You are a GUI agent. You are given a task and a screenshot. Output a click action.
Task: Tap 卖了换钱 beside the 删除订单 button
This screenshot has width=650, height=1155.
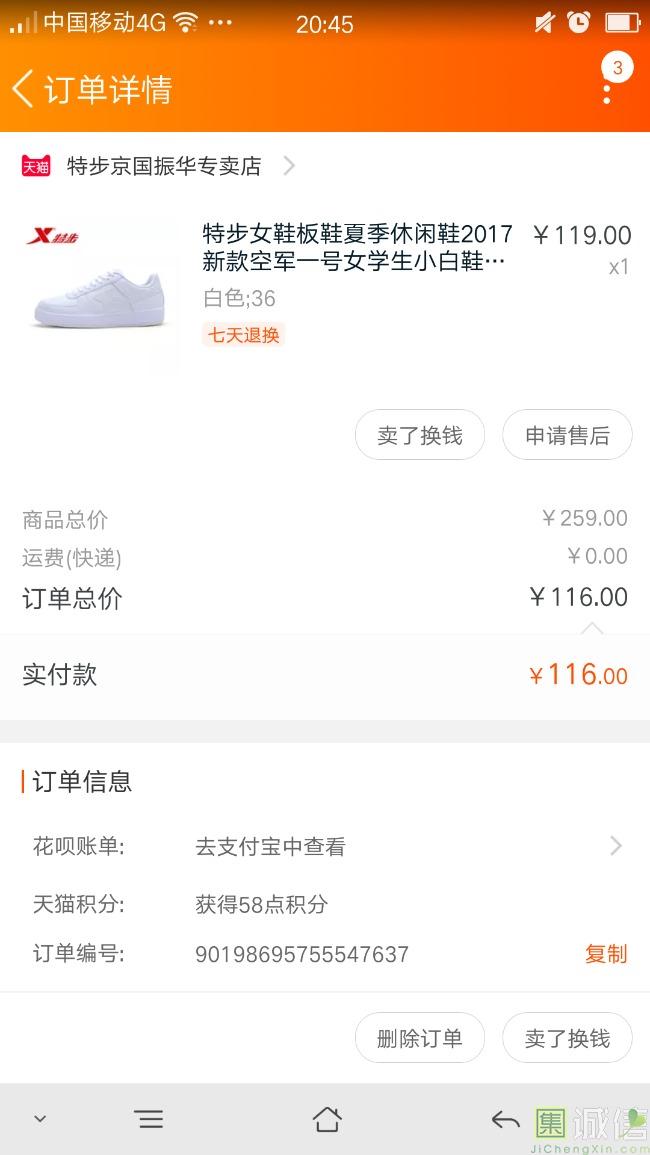567,1038
